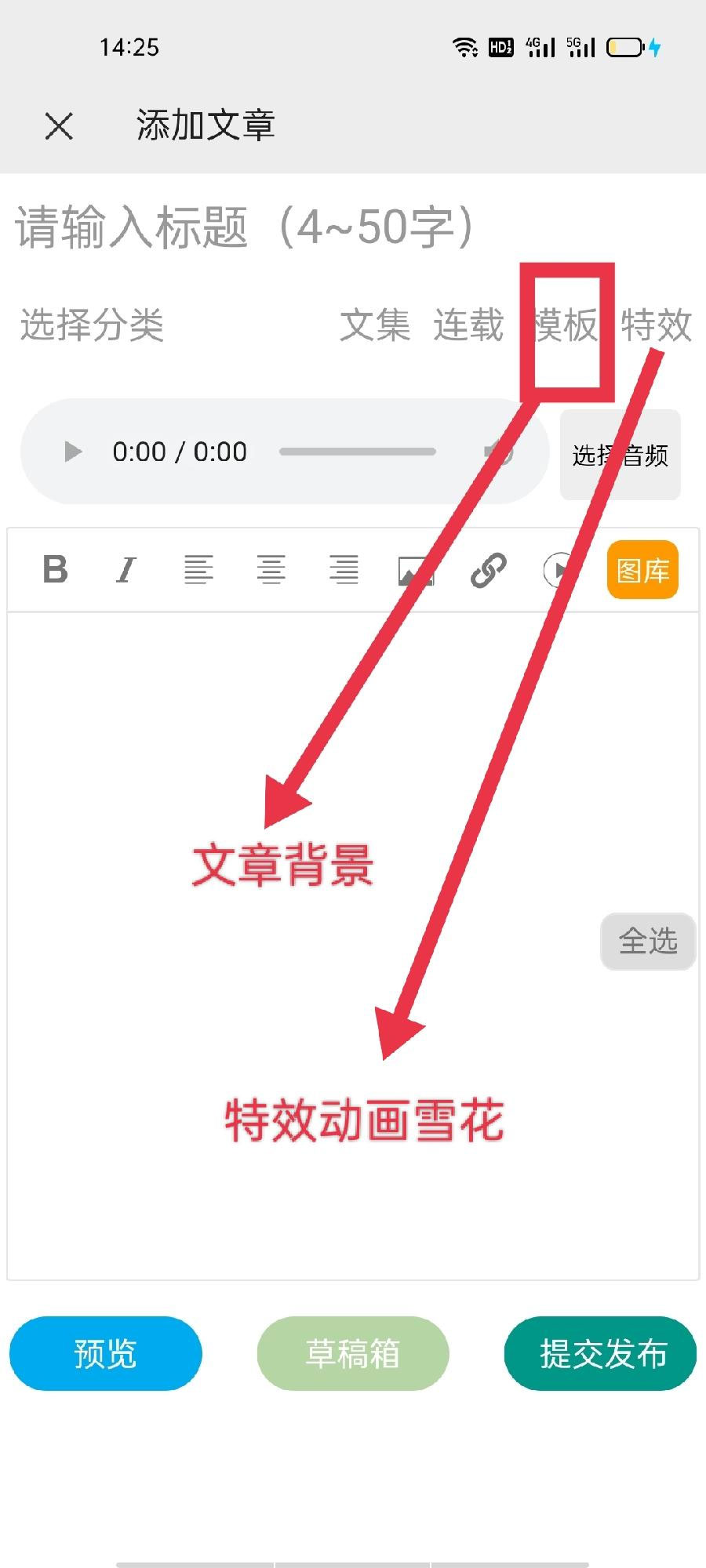Select the 文集 option
706x1568 pixels.
374,325
